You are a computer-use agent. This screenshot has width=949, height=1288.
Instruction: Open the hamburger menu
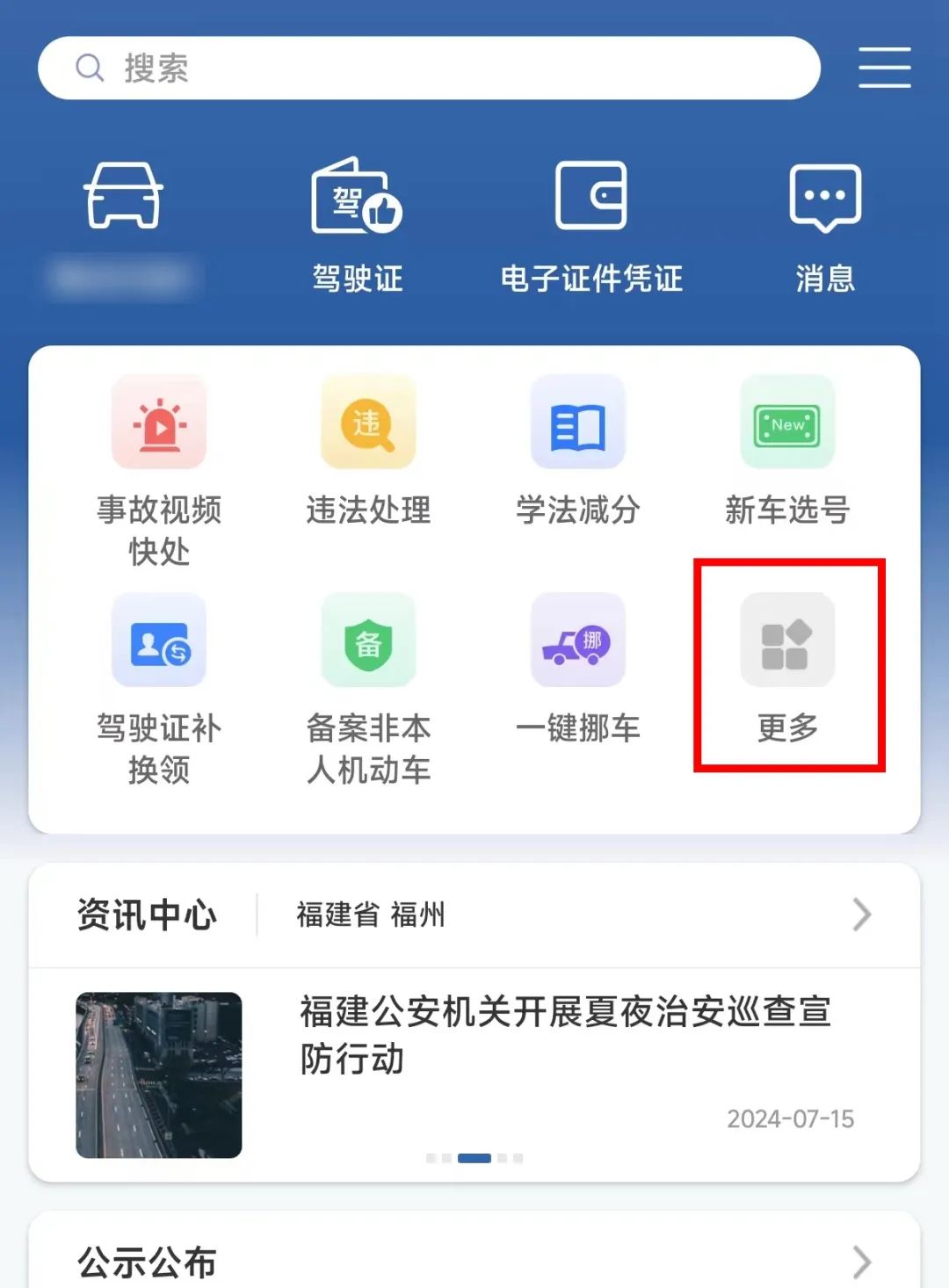tap(884, 68)
